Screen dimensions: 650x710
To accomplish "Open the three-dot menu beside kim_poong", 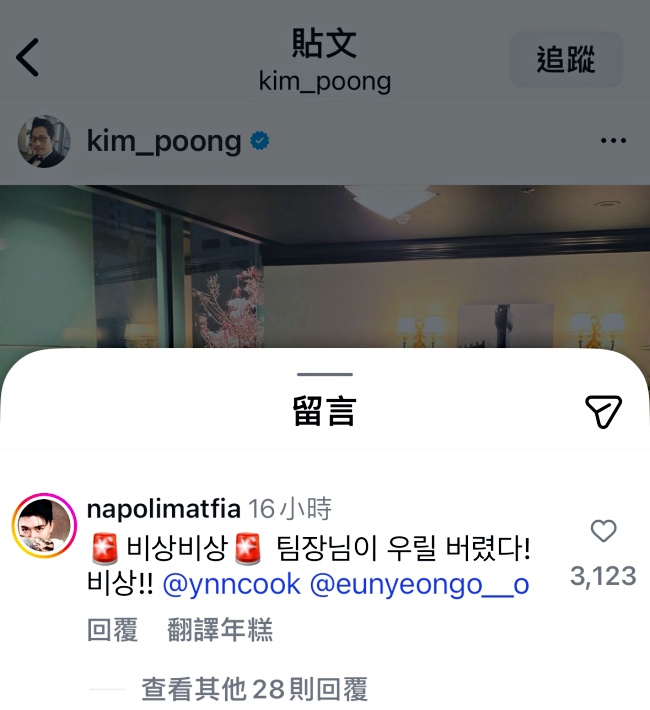I will (612, 141).
